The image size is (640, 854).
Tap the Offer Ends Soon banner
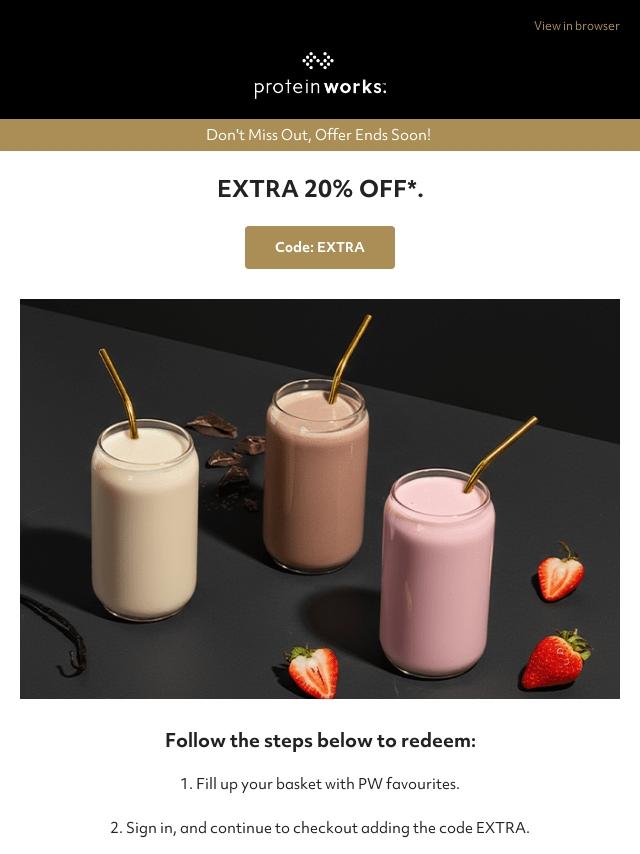pos(319,135)
